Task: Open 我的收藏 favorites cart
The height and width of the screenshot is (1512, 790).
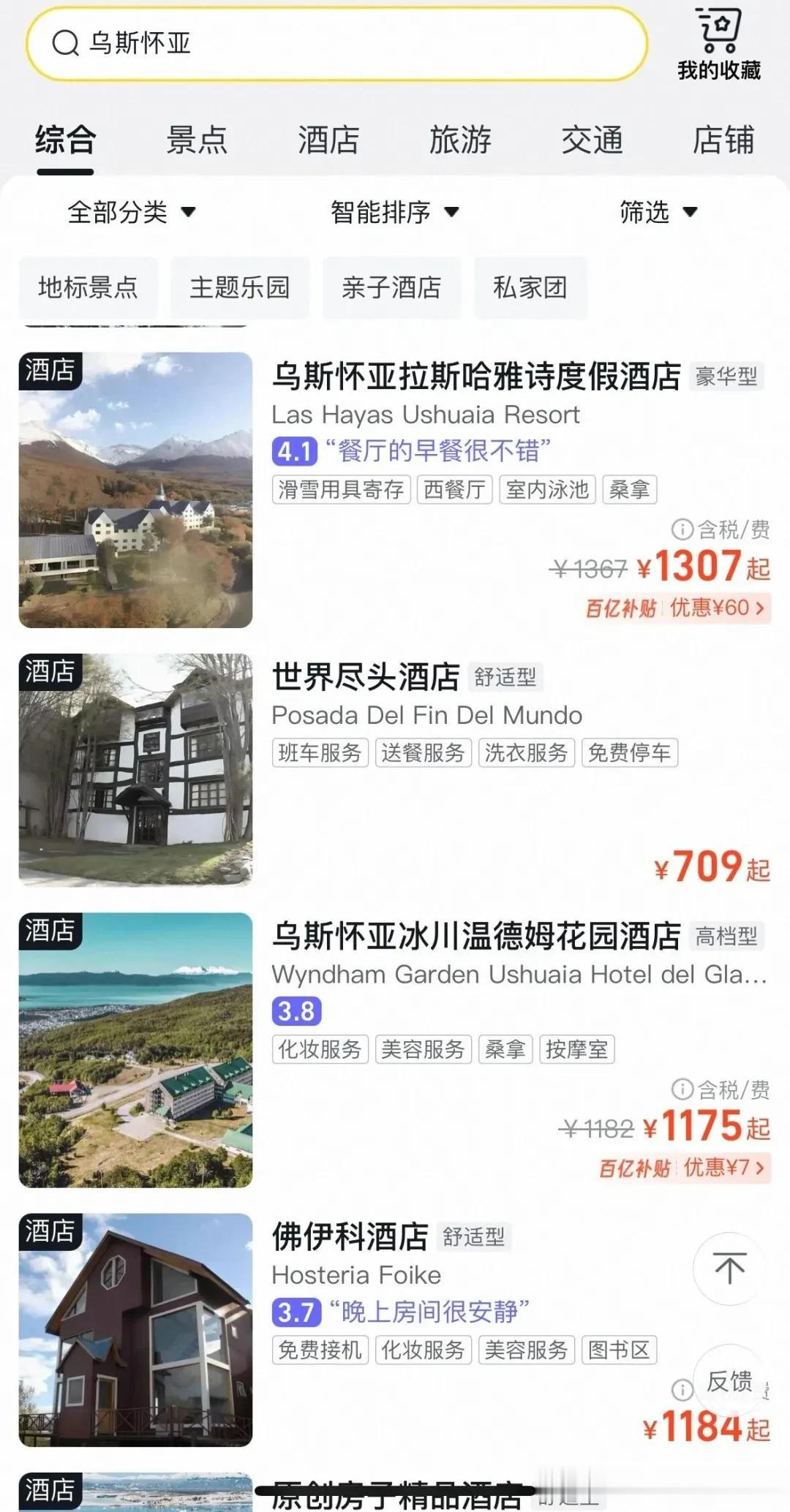Action: click(718, 45)
